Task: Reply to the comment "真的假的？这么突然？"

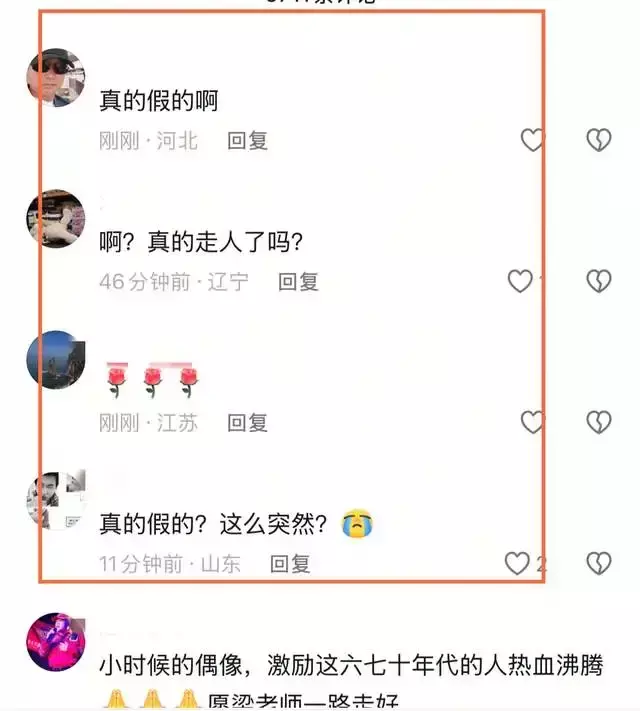Action: pyautogui.click(x=291, y=564)
